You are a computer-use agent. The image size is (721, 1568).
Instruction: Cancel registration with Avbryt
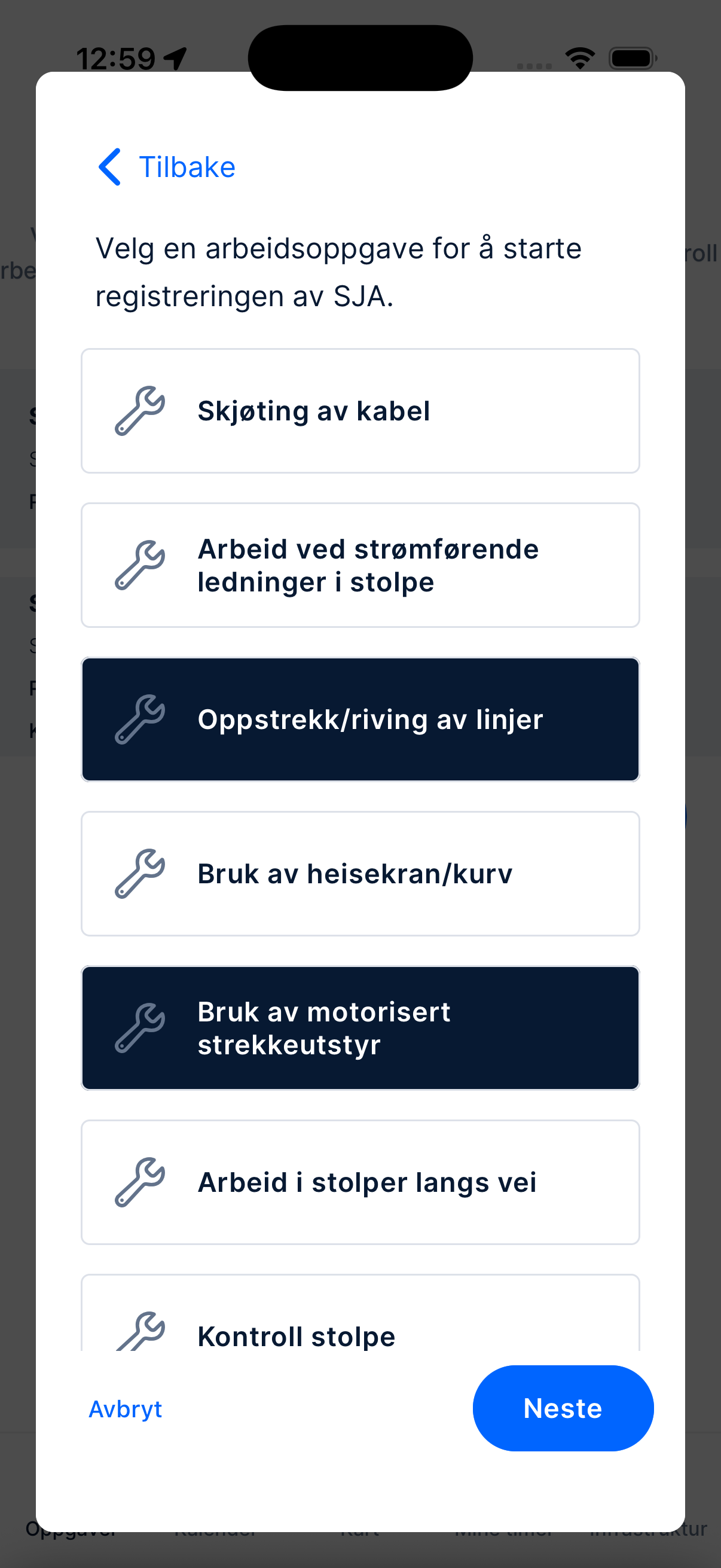126,1408
